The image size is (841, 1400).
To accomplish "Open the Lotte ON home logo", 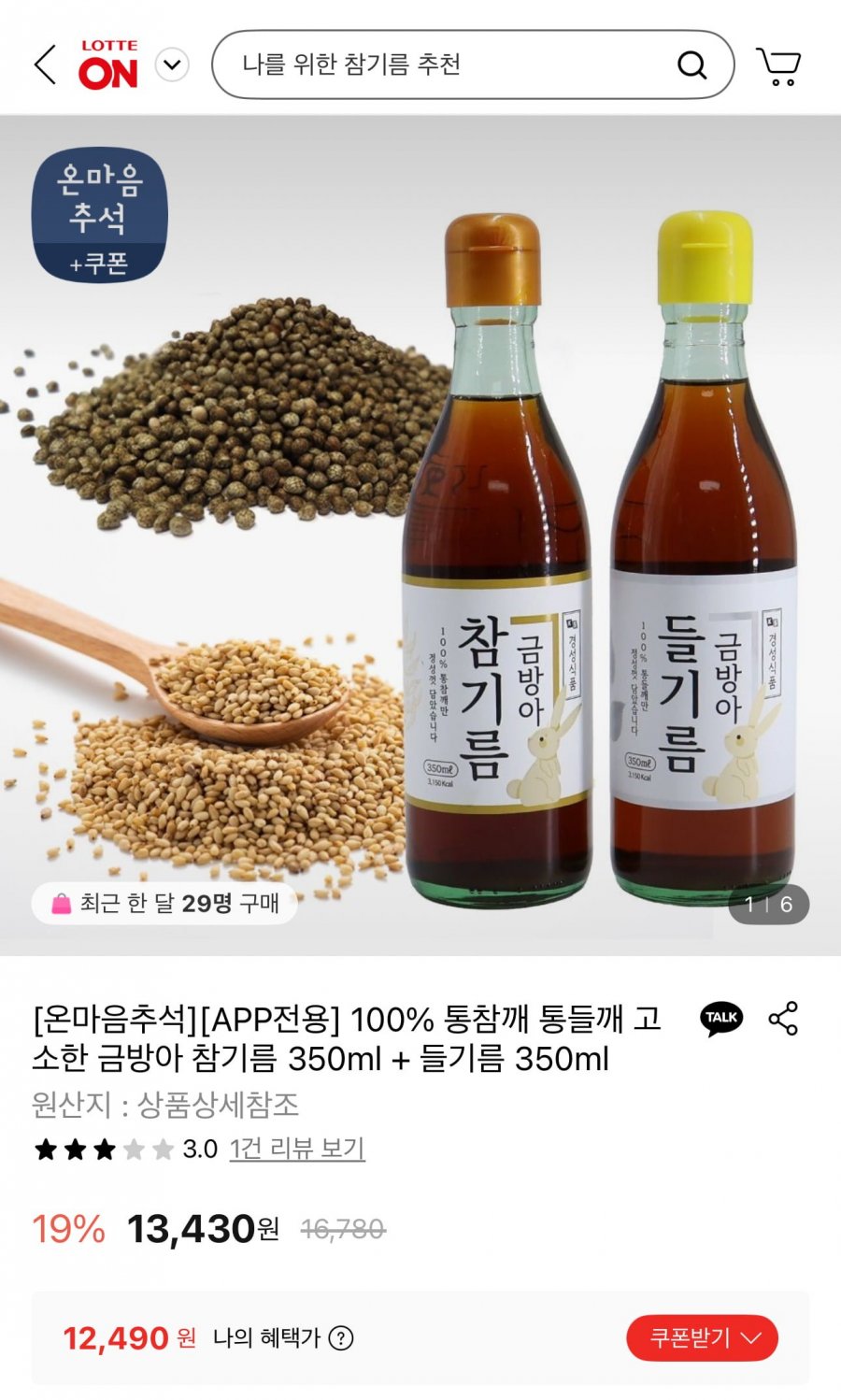I will pyautogui.click(x=108, y=64).
